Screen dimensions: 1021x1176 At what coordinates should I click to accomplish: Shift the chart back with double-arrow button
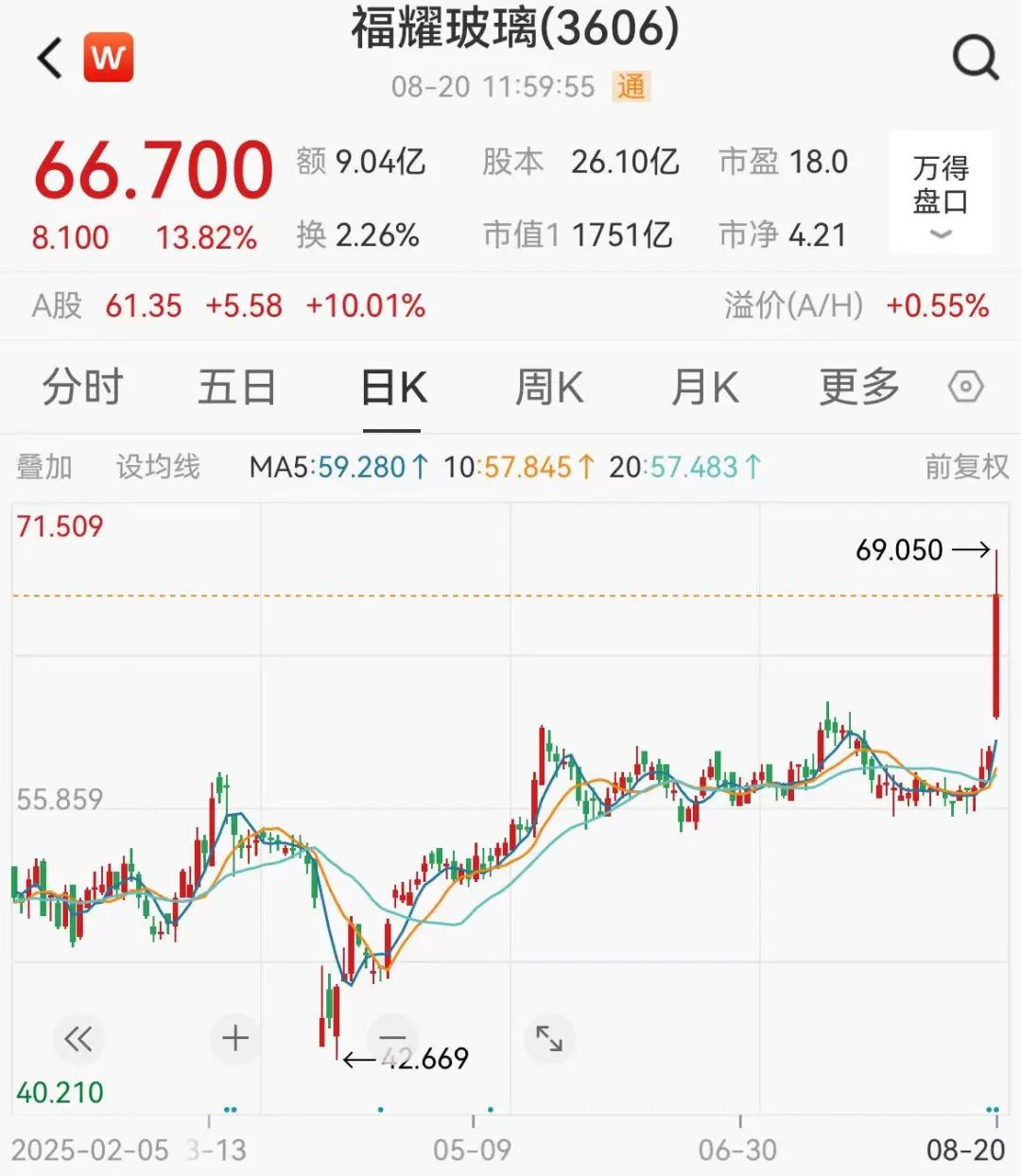(x=78, y=1039)
